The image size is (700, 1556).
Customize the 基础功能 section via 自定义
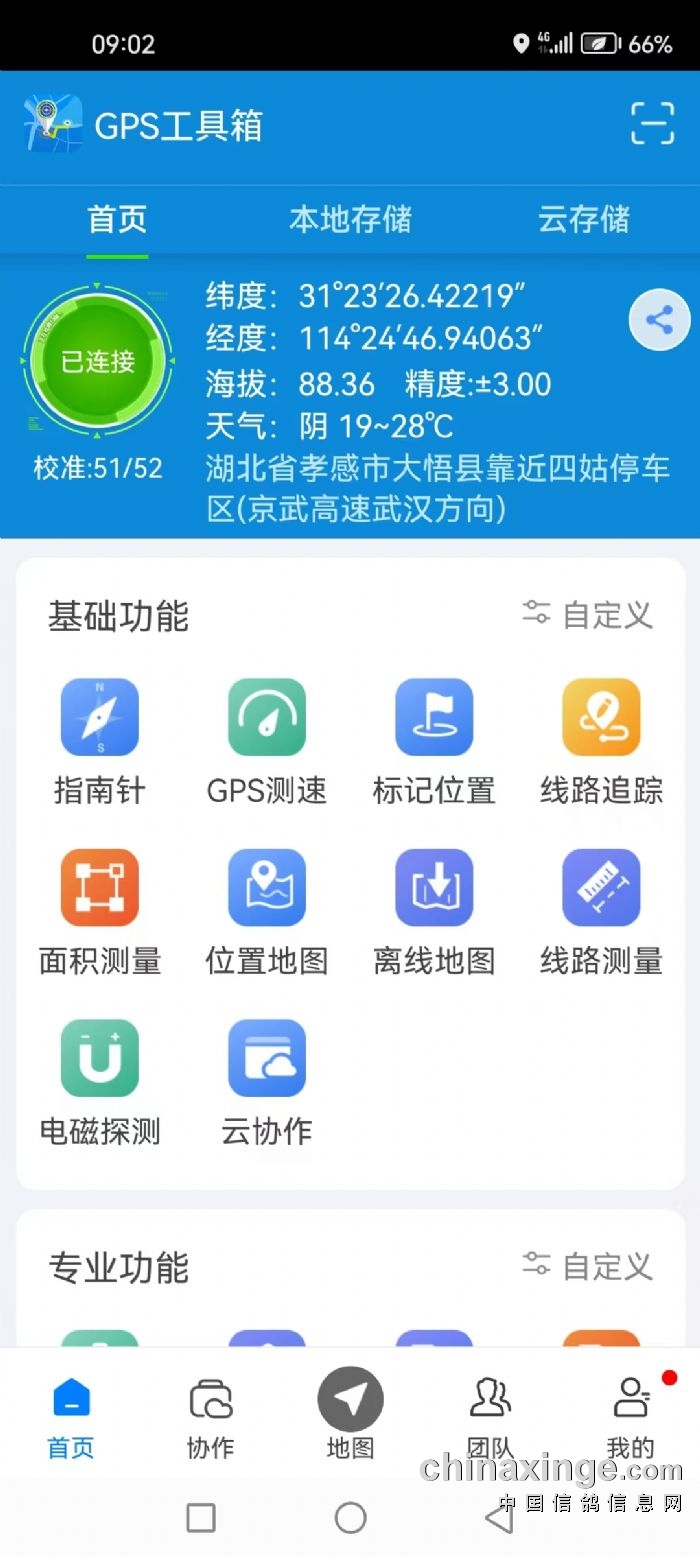point(588,614)
